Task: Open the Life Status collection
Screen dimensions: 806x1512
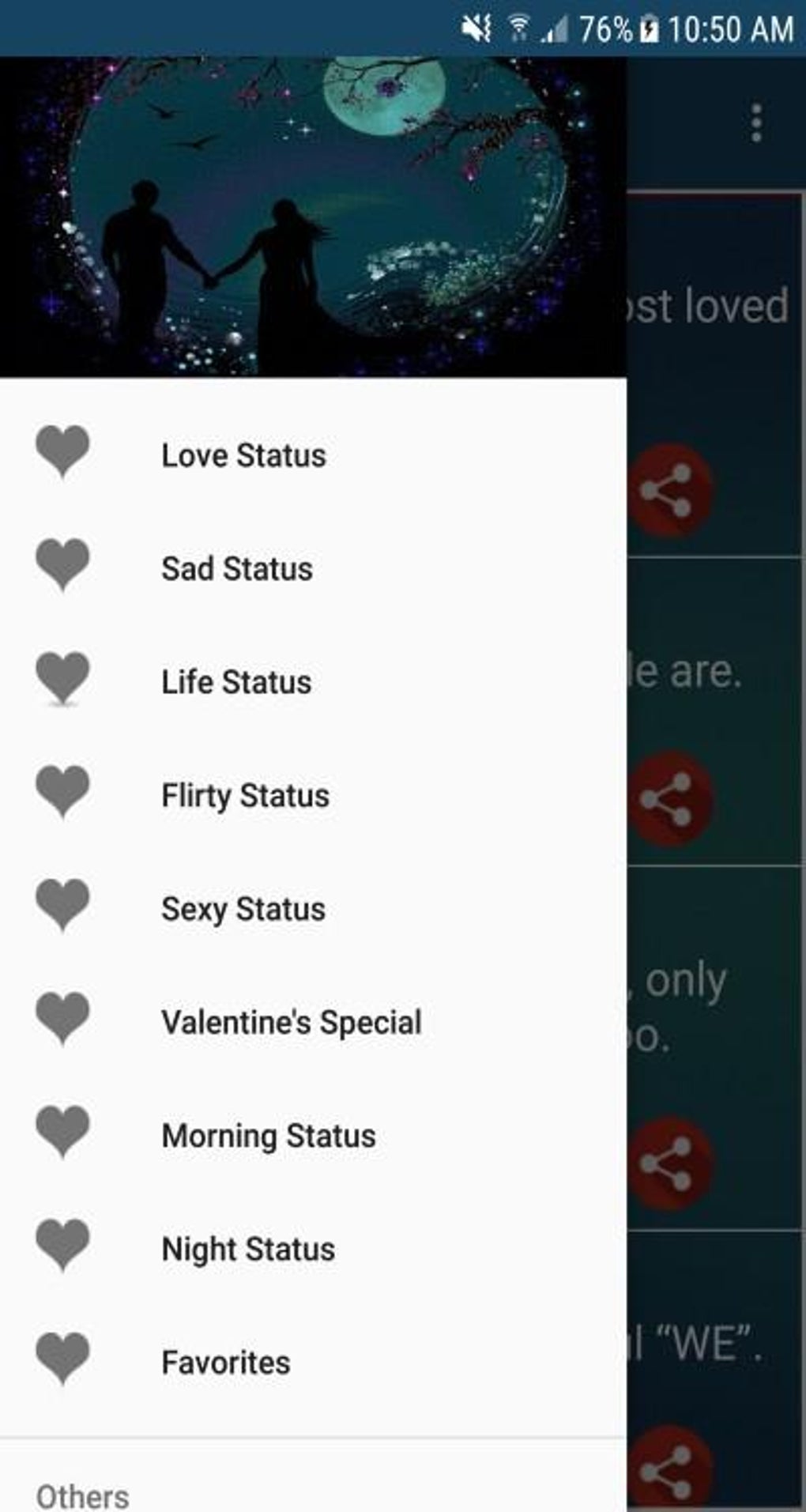Action: pos(235,681)
